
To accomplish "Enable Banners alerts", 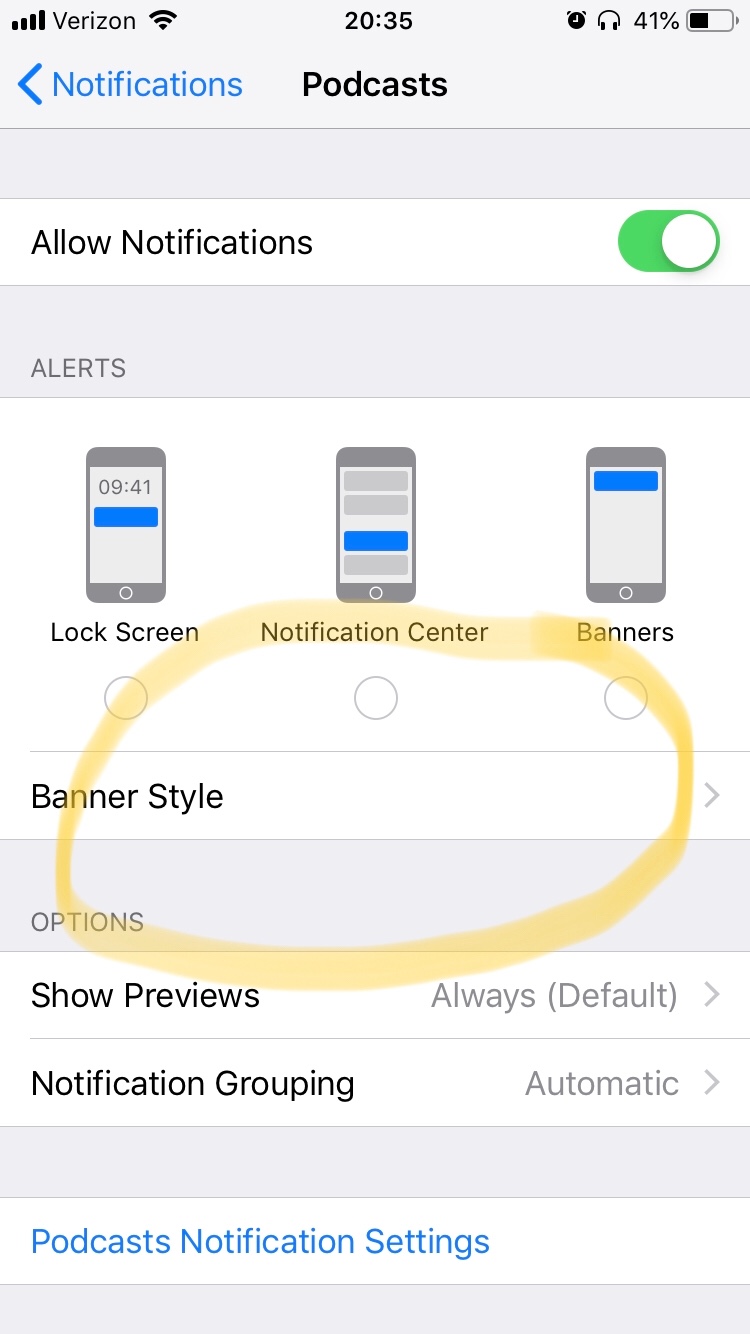I will 626,699.
